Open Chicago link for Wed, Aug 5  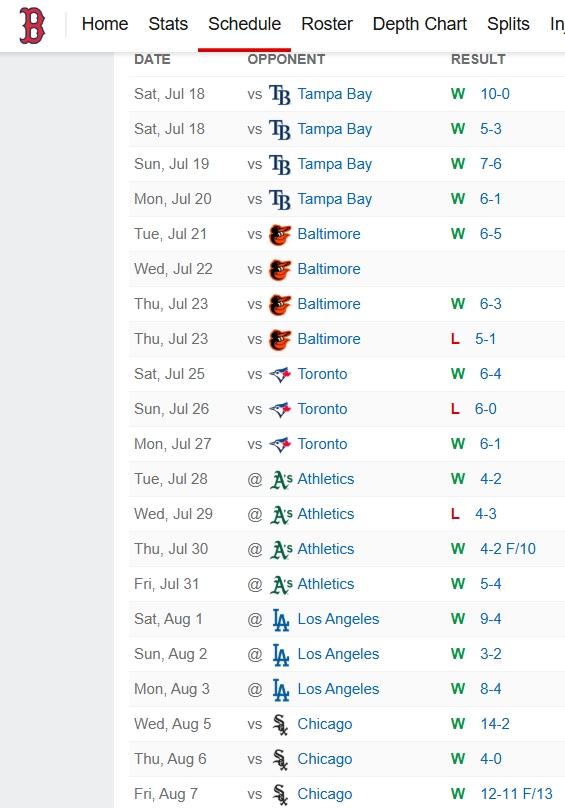325,724
